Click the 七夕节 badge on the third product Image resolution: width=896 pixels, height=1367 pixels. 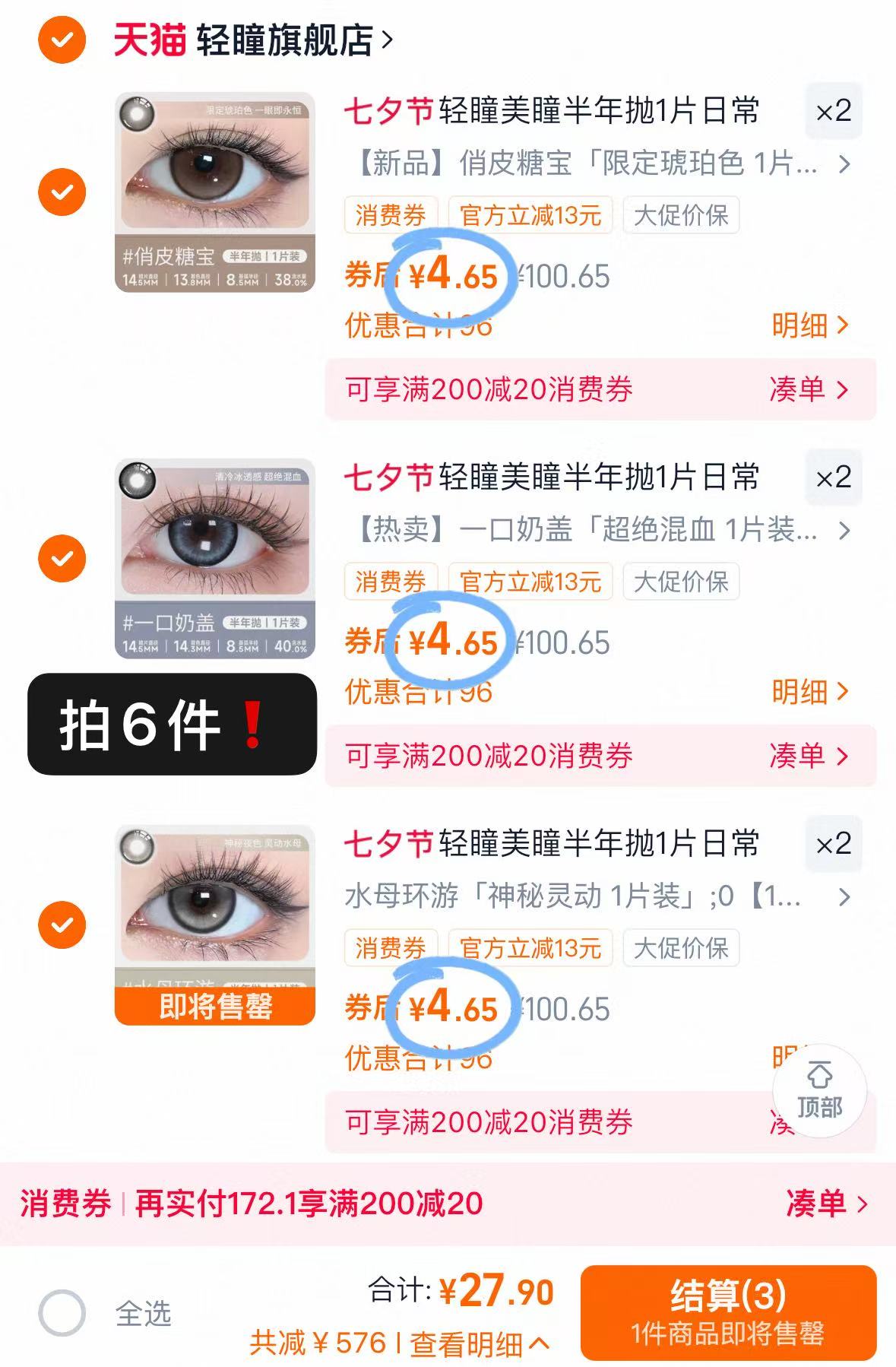click(391, 842)
